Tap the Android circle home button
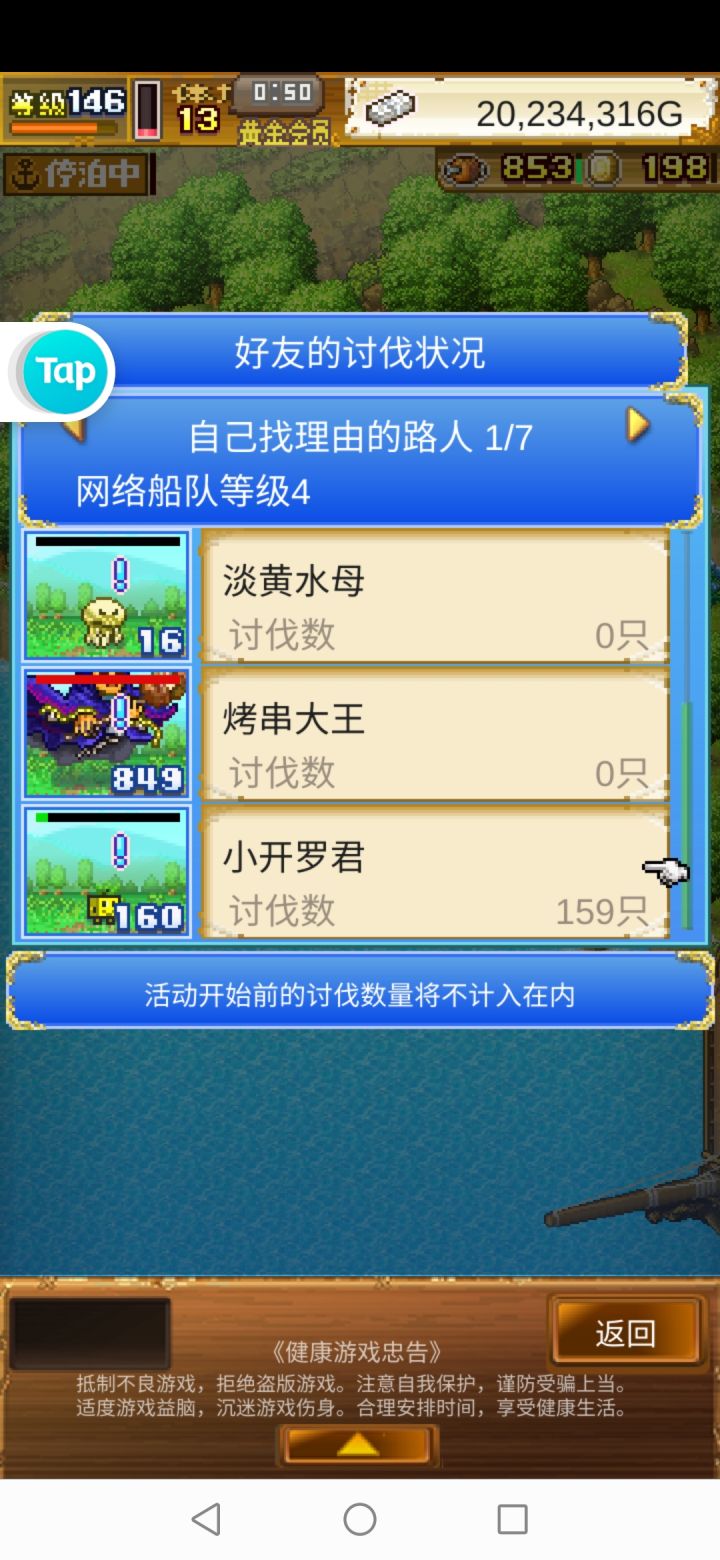Viewport: 720px width, 1560px height. pyautogui.click(x=358, y=1518)
